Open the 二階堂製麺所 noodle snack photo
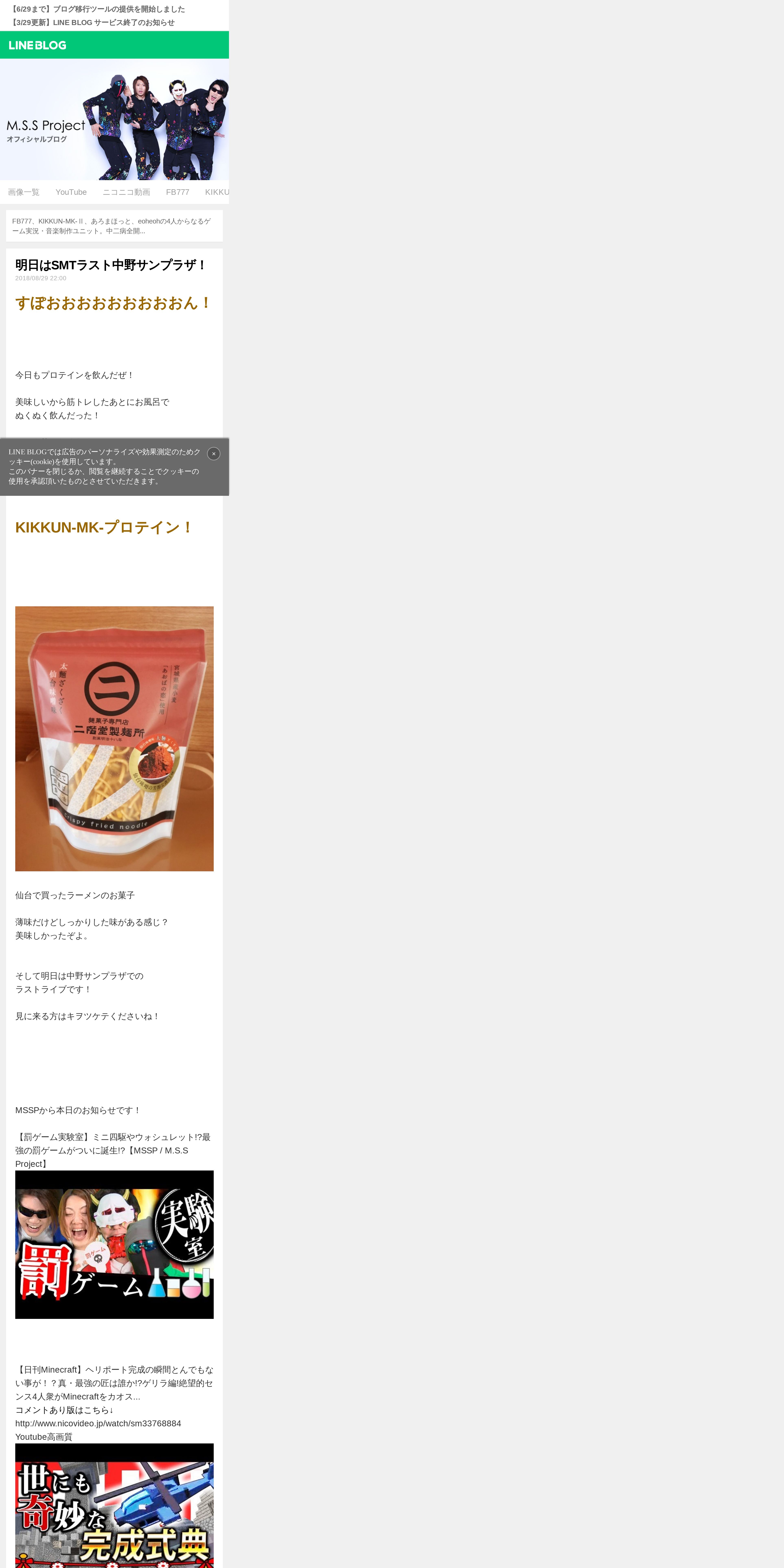The image size is (784, 1568). pyautogui.click(x=114, y=738)
